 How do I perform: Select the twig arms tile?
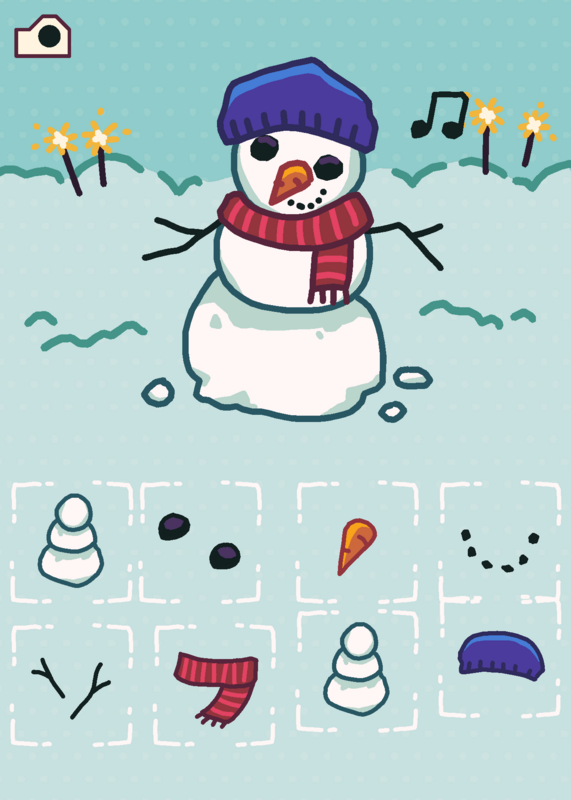coord(71,685)
